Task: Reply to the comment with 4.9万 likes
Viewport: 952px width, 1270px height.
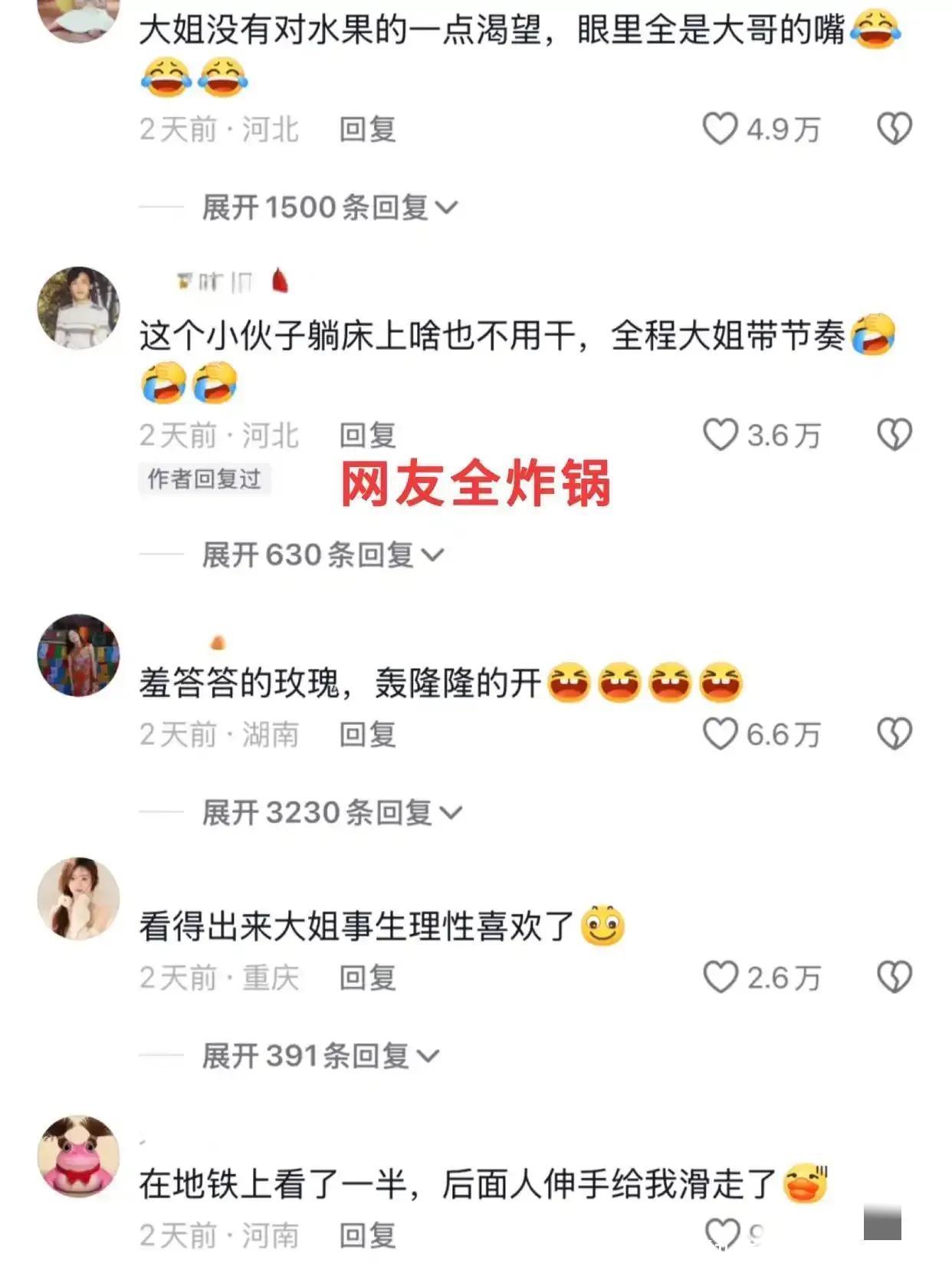Action: point(367,130)
